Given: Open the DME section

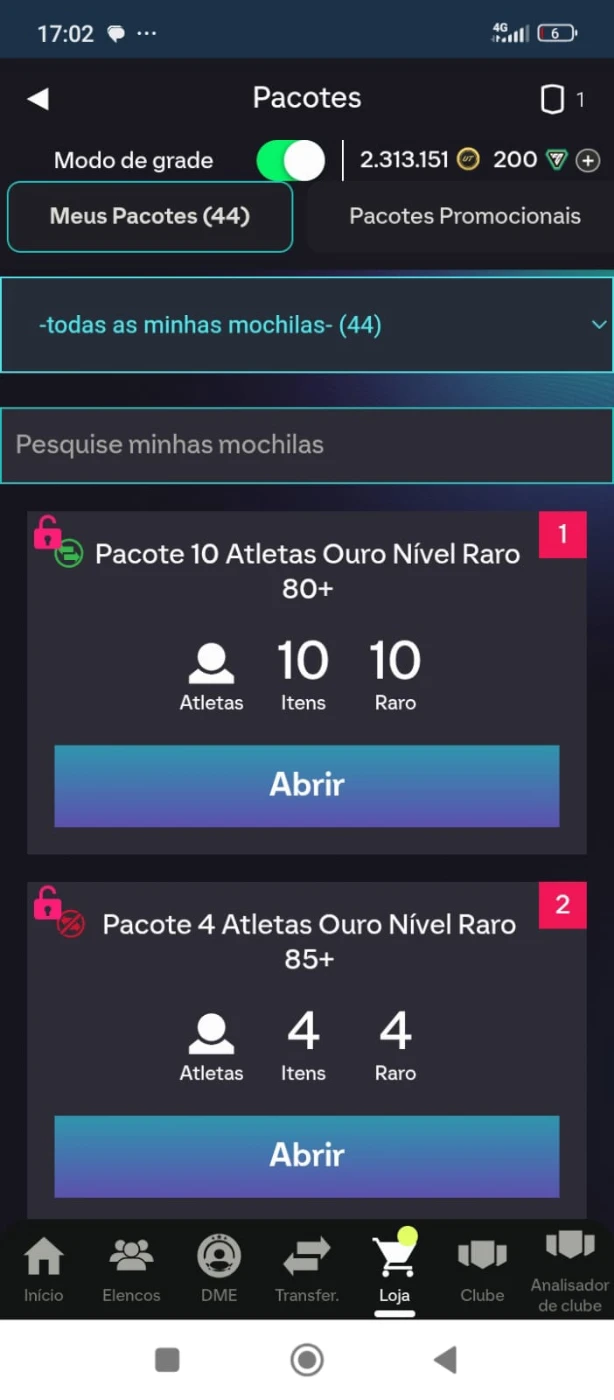Looking at the screenshot, I should [219, 1269].
